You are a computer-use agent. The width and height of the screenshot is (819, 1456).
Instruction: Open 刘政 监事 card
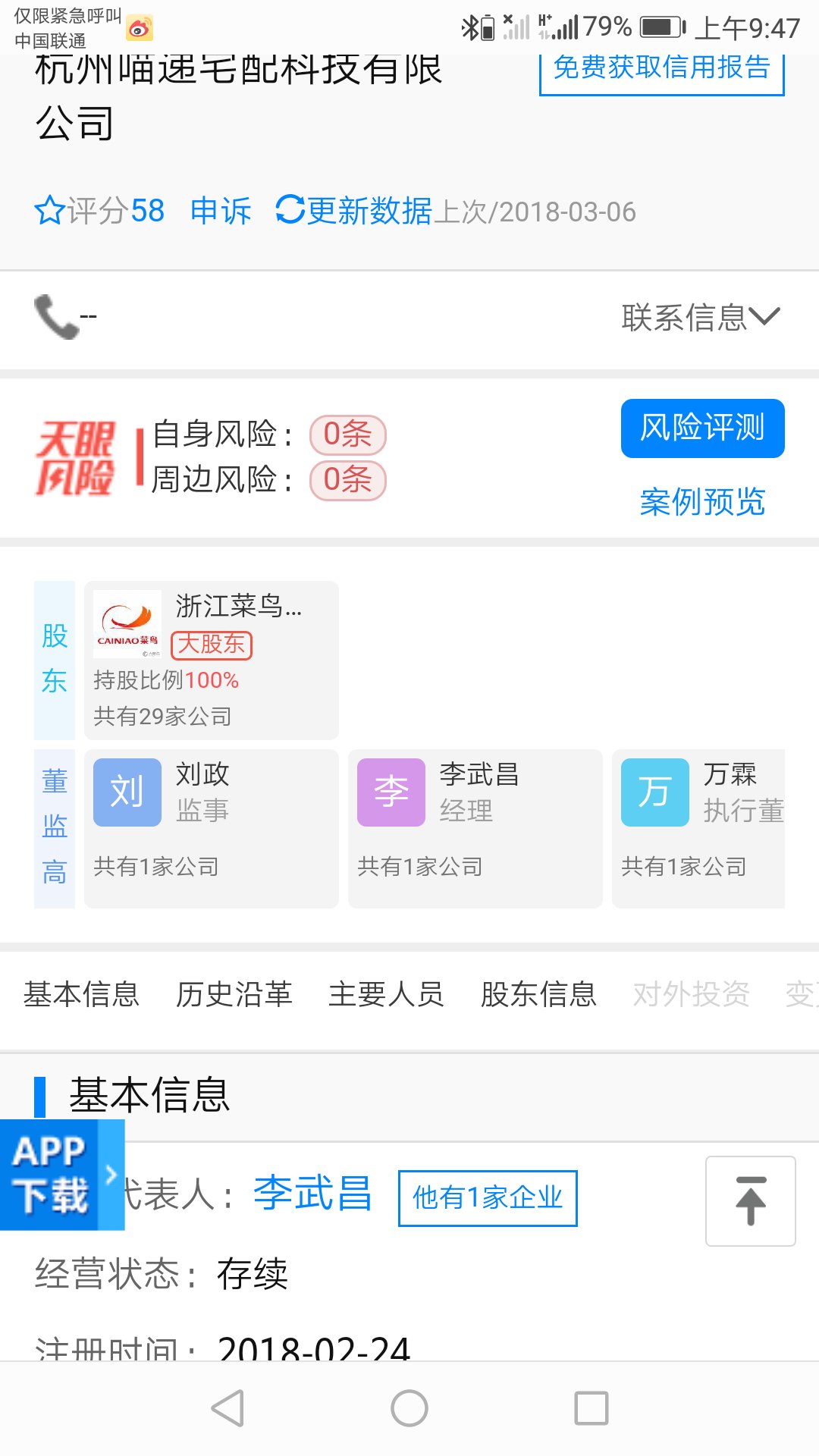pos(212,829)
